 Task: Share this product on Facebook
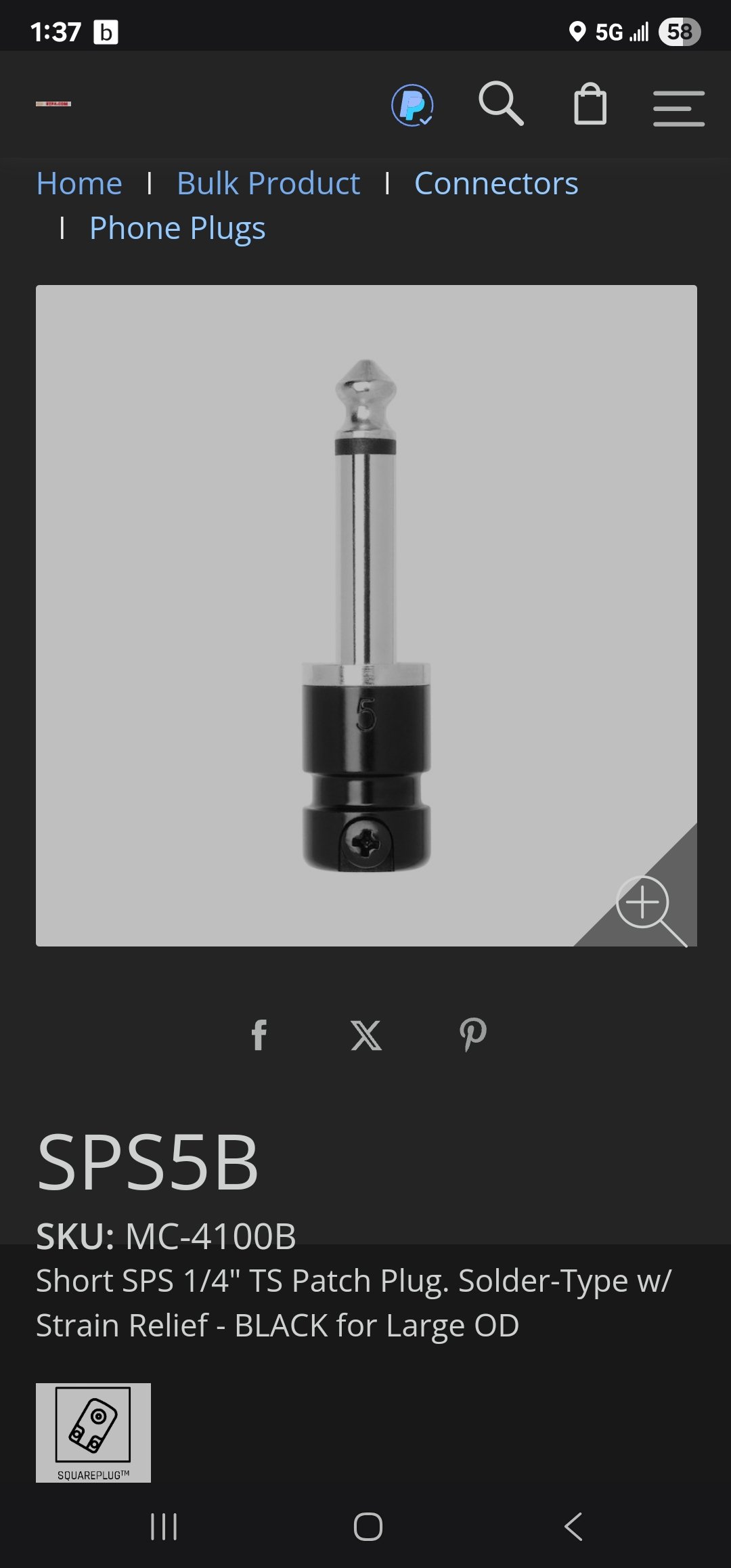click(259, 1035)
